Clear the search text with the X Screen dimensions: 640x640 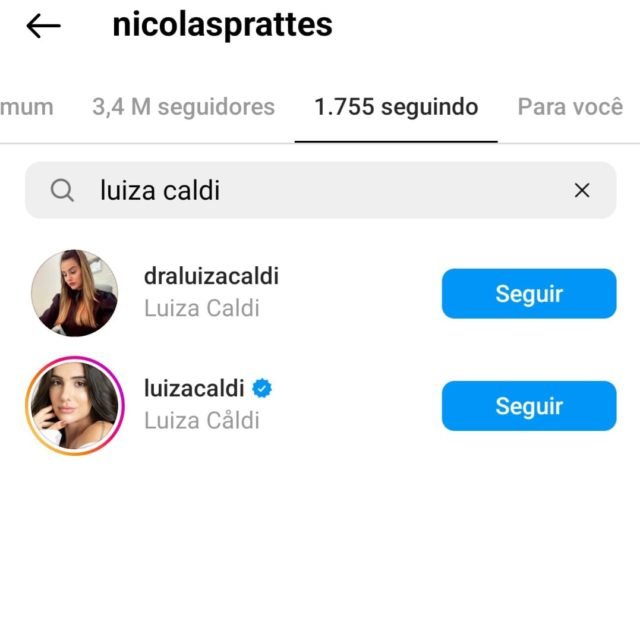[x=582, y=190]
